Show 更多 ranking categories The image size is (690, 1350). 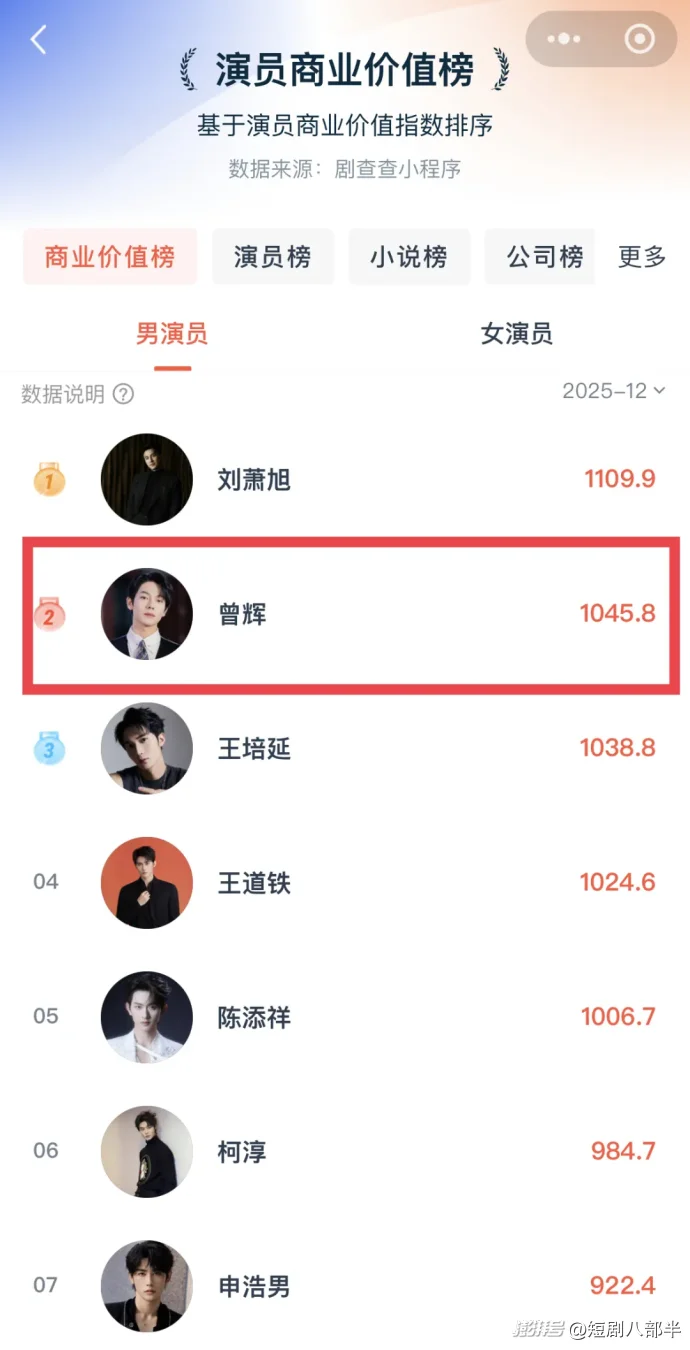(x=642, y=257)
